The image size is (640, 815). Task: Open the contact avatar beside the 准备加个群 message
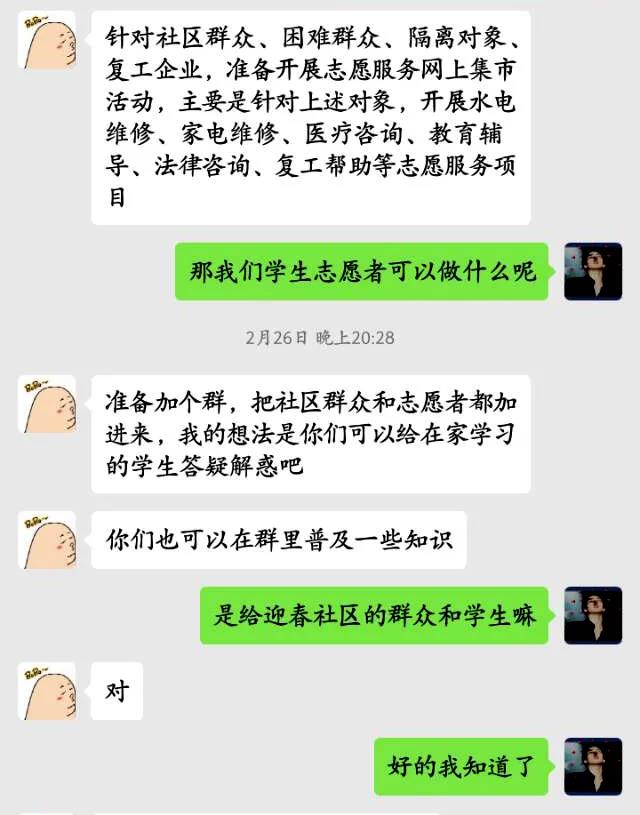(x=47, y=404)
